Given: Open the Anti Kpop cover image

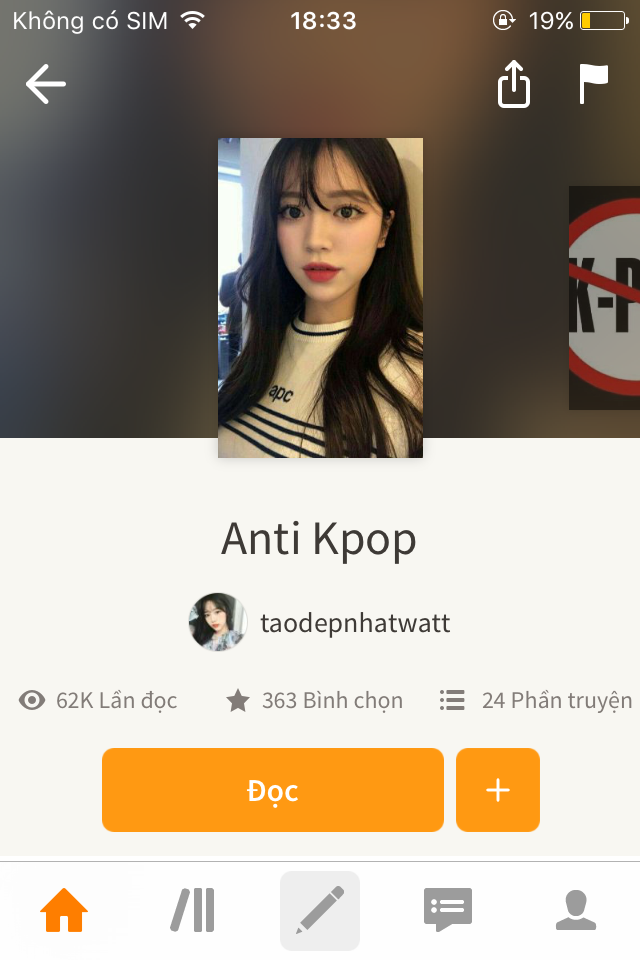Looking at the screenshot, I should (x=320, y=297).
